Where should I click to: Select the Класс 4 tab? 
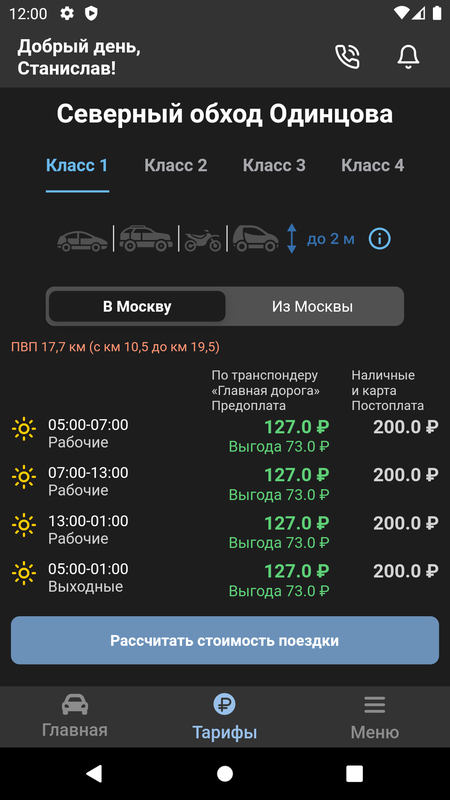(372, 165)
